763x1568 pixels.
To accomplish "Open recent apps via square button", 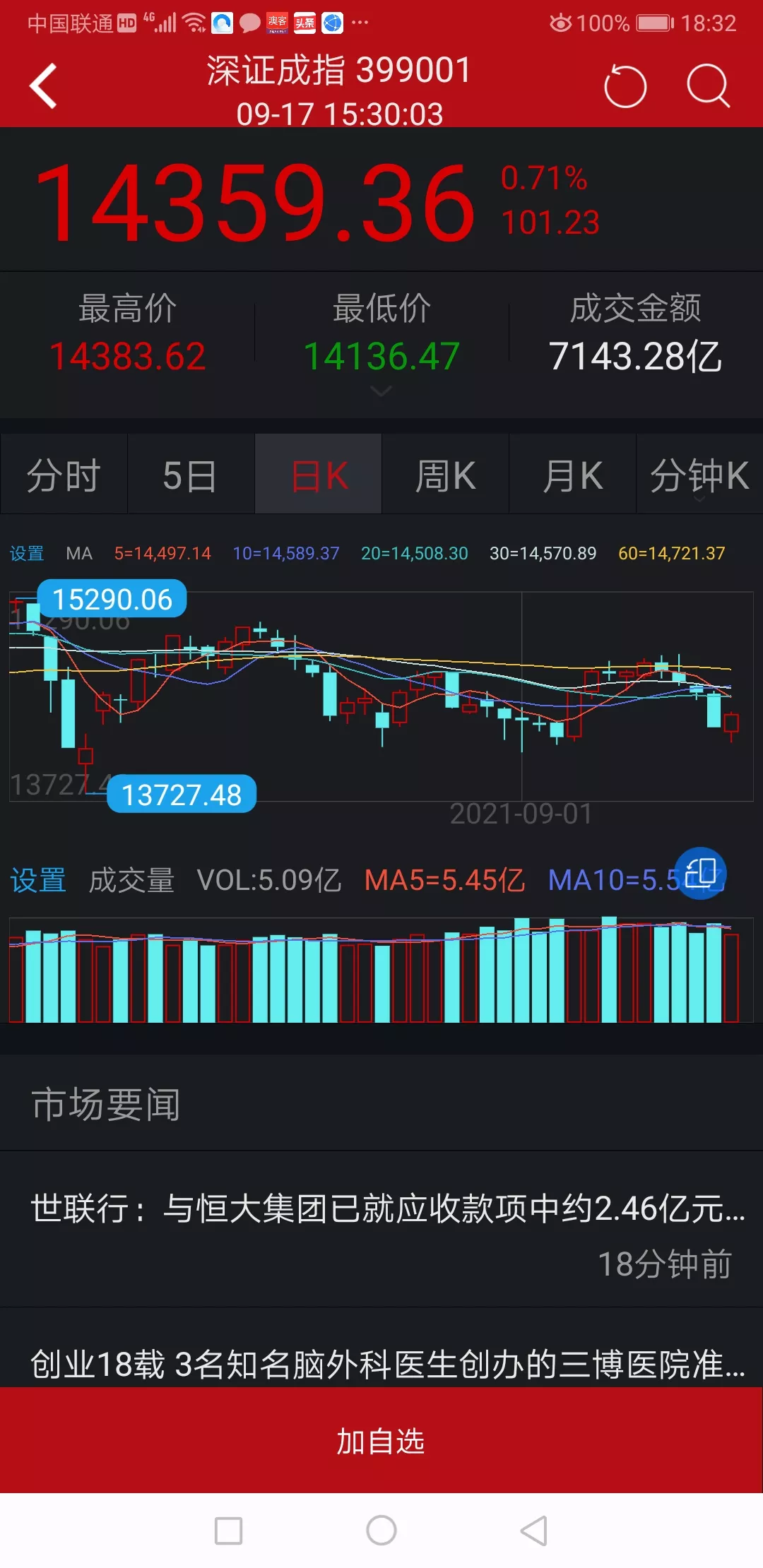I will [x=228, y=1531].
